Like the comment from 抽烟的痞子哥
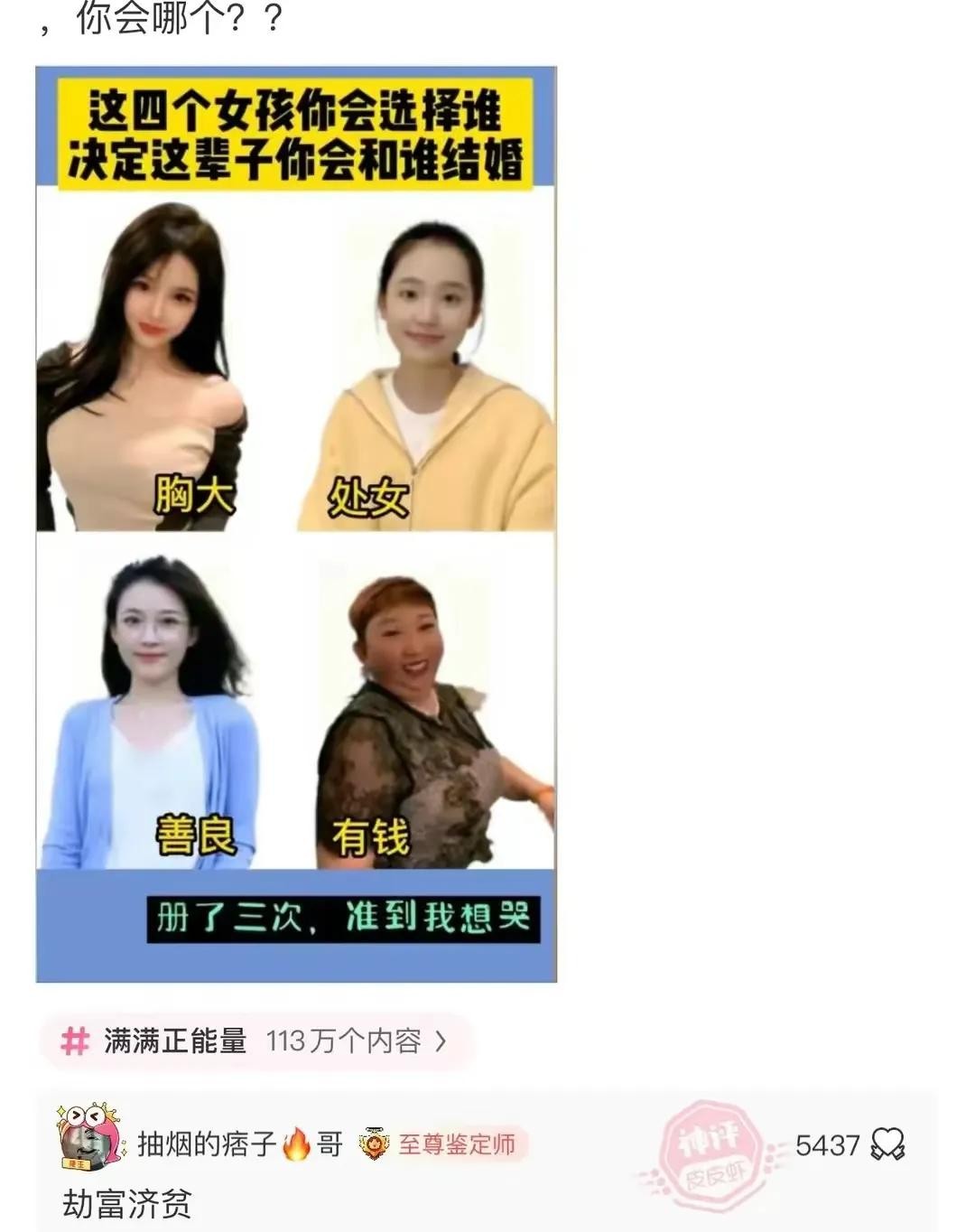The height and width of the screenshot is (1232, 975). (x=887, y=1145)
